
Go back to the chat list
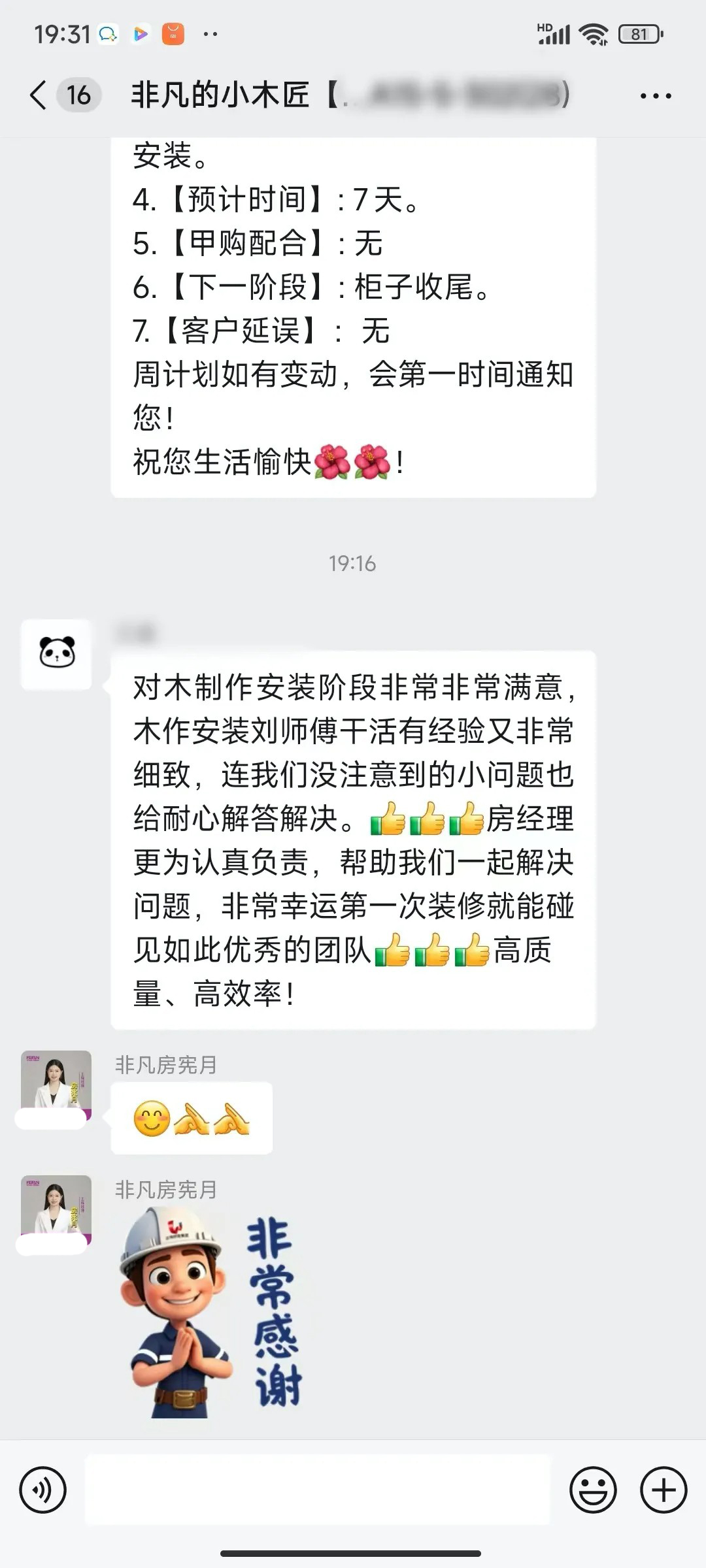(x=39, y=95)
